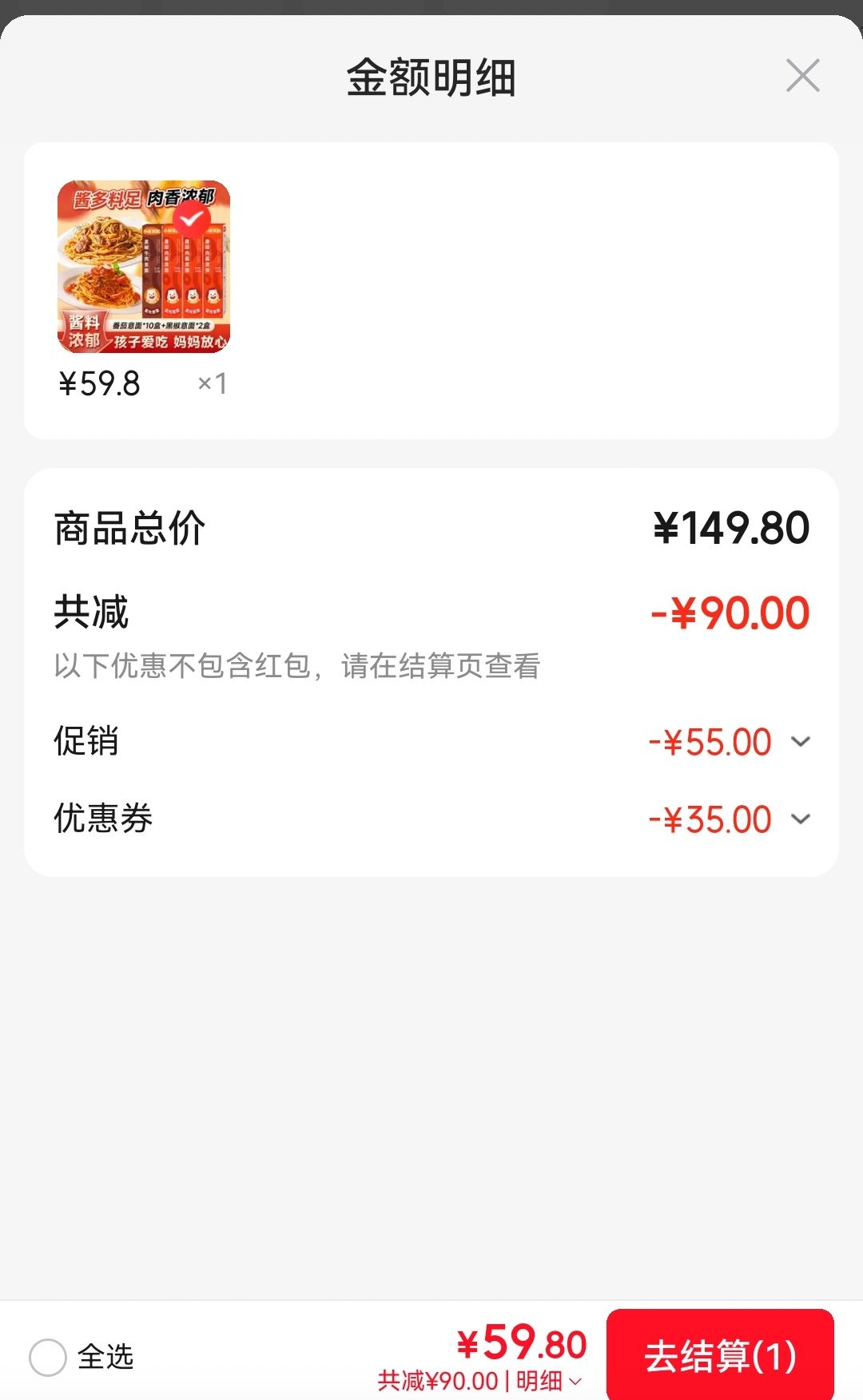Check the 全选 select-all circle
863x1400 pixels.
coord(48,1357)
